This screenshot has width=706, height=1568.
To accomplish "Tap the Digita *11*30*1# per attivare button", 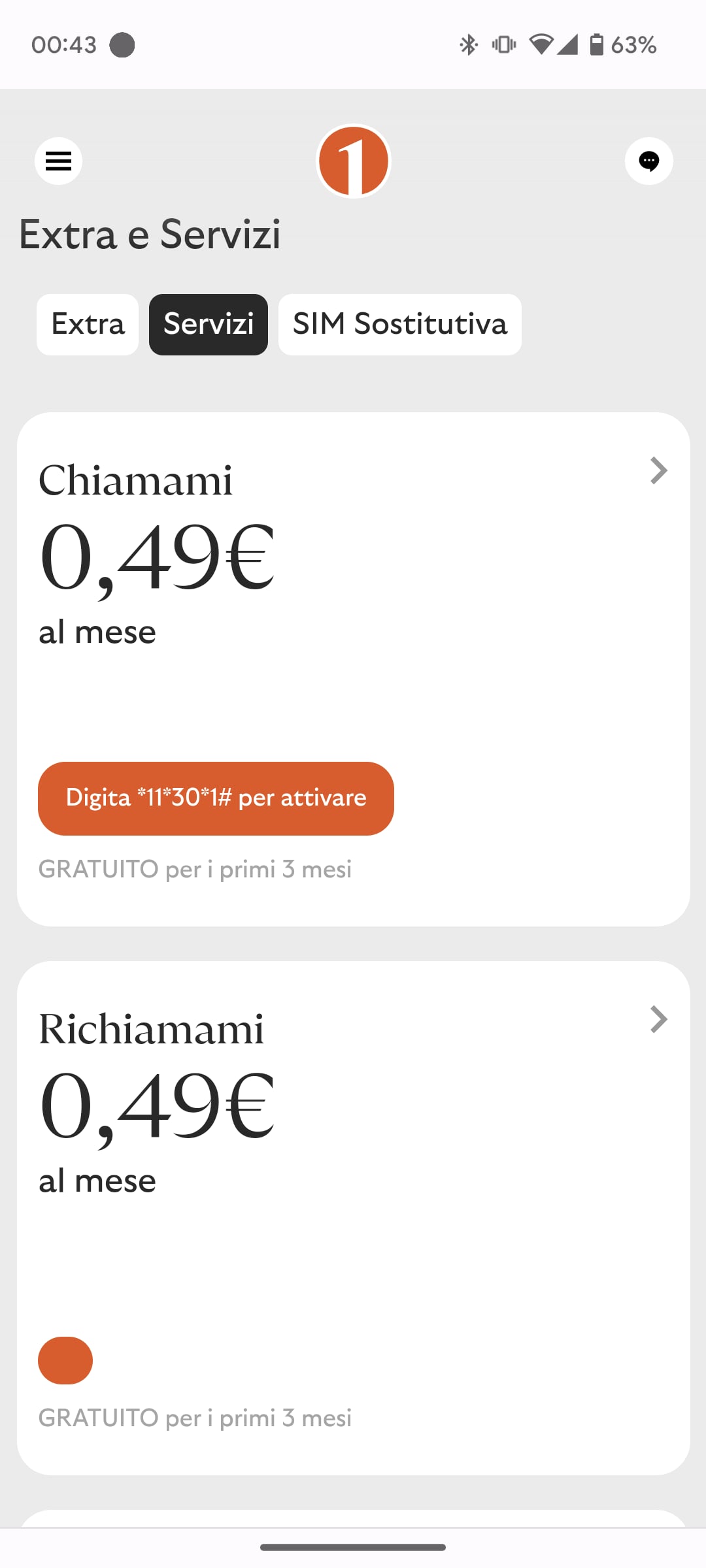I will [216, 798].
